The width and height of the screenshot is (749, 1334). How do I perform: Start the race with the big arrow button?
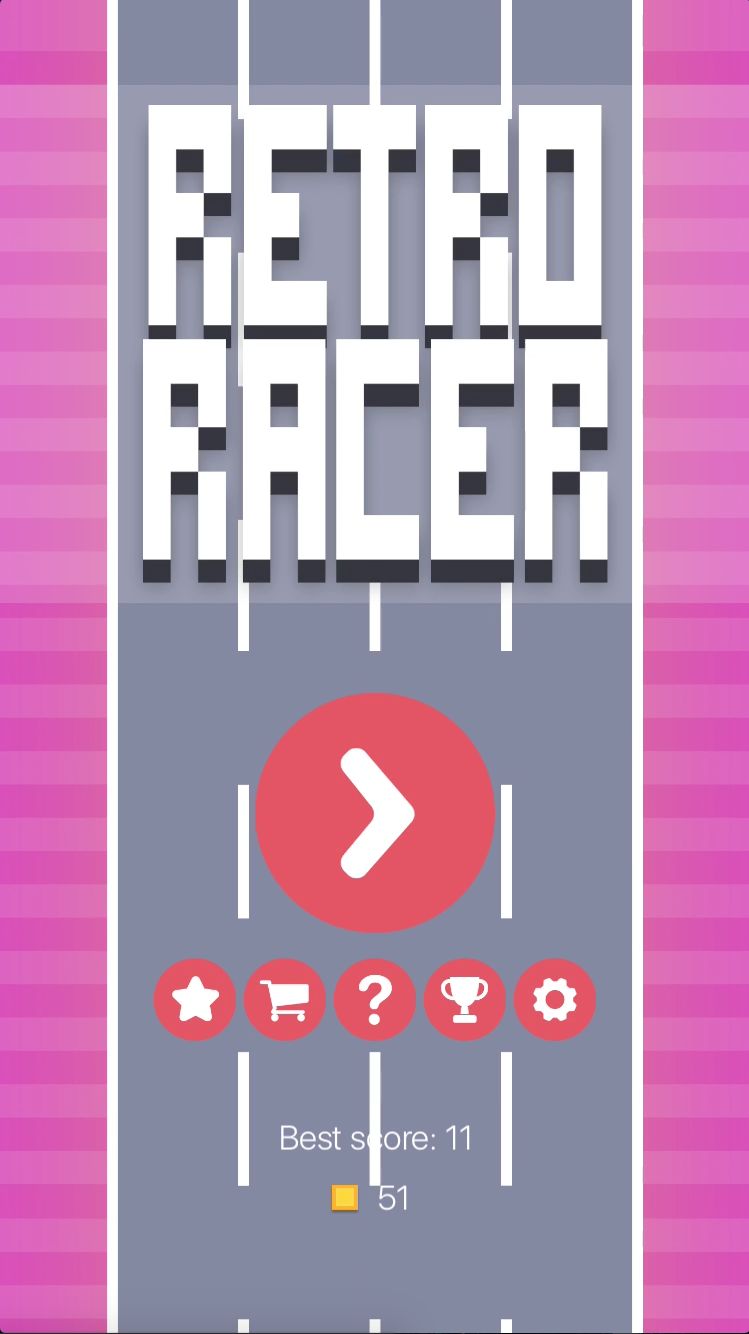point(375,813)
